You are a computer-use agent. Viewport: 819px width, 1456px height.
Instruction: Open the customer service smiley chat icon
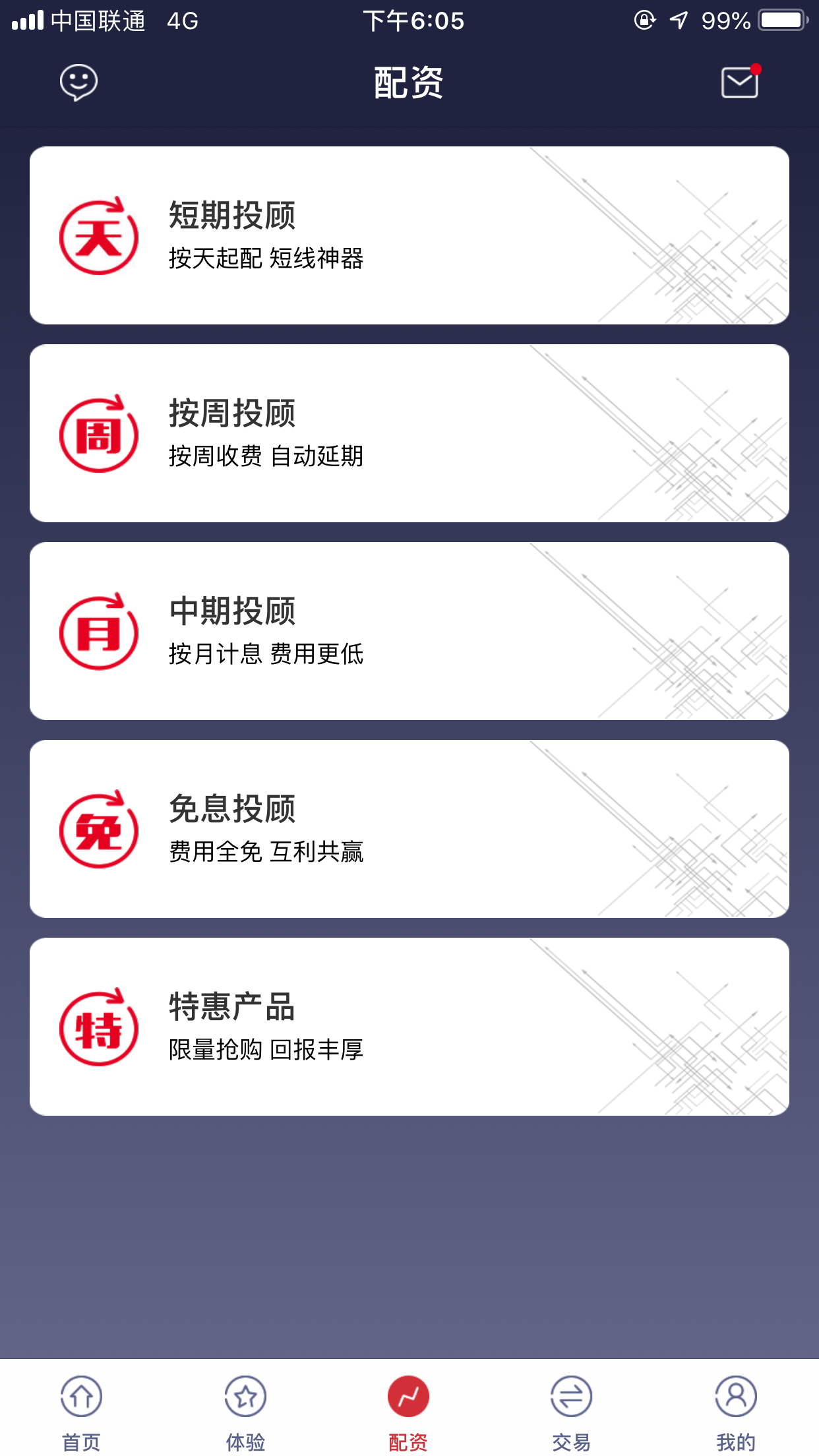[78, 82]
